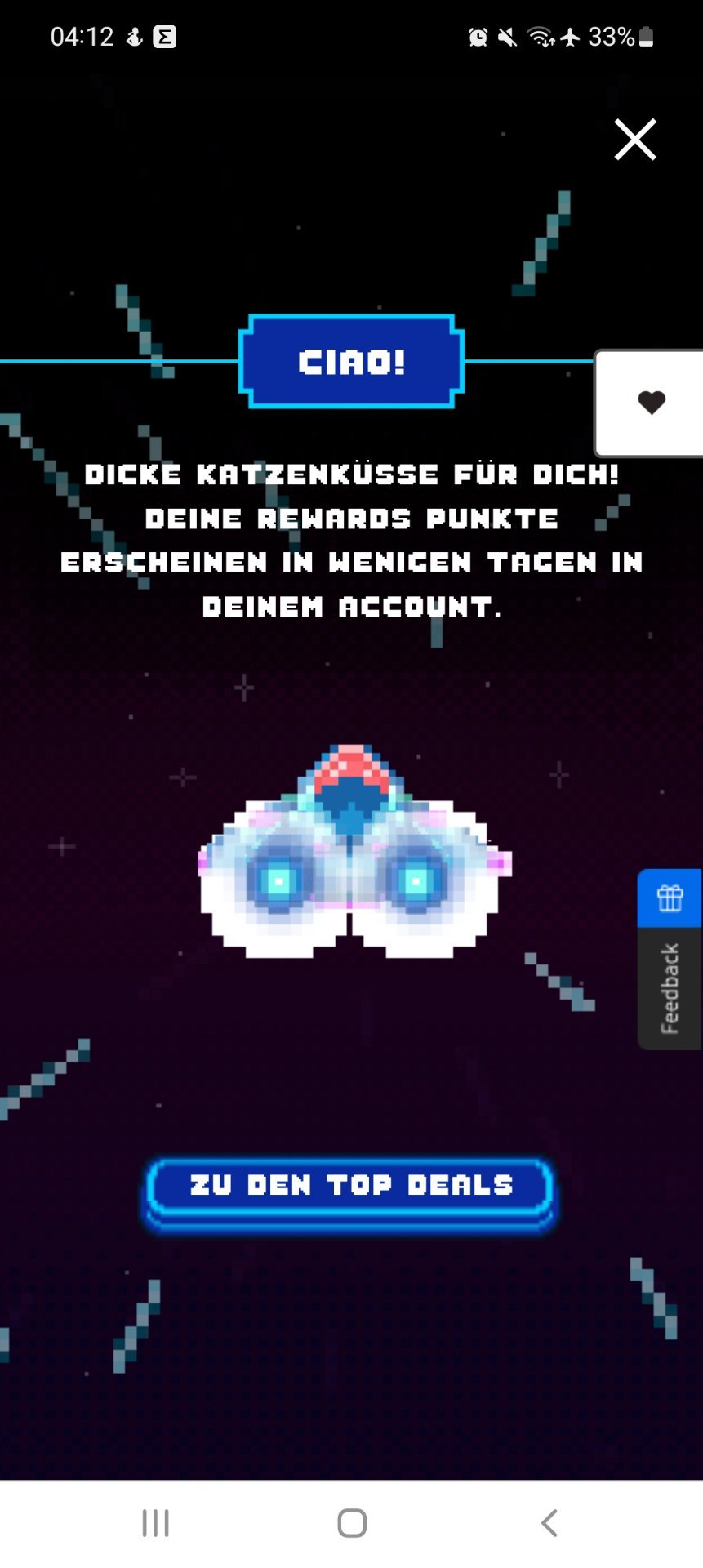This screenshot has height=1568, width=703.
Task: Close the Ciao overlay with the X
Action: [x=635, y=140]
